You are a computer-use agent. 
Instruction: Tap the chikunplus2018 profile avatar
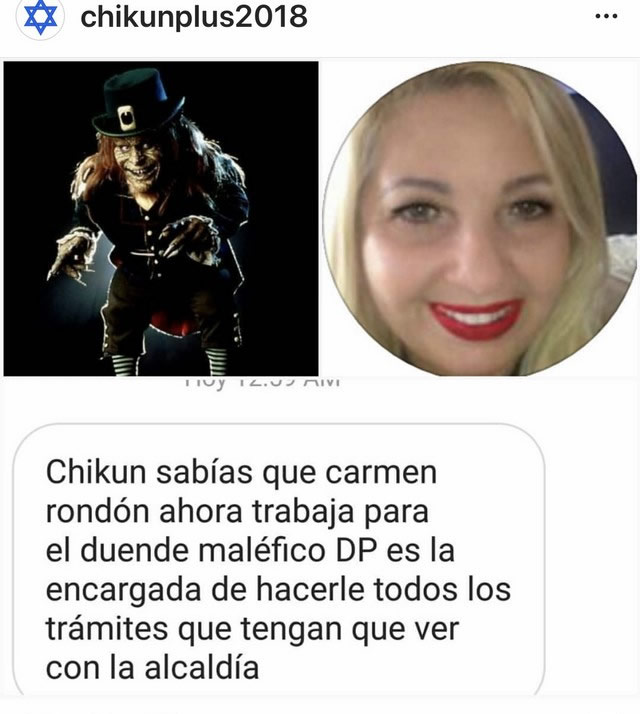pos(41,17)
